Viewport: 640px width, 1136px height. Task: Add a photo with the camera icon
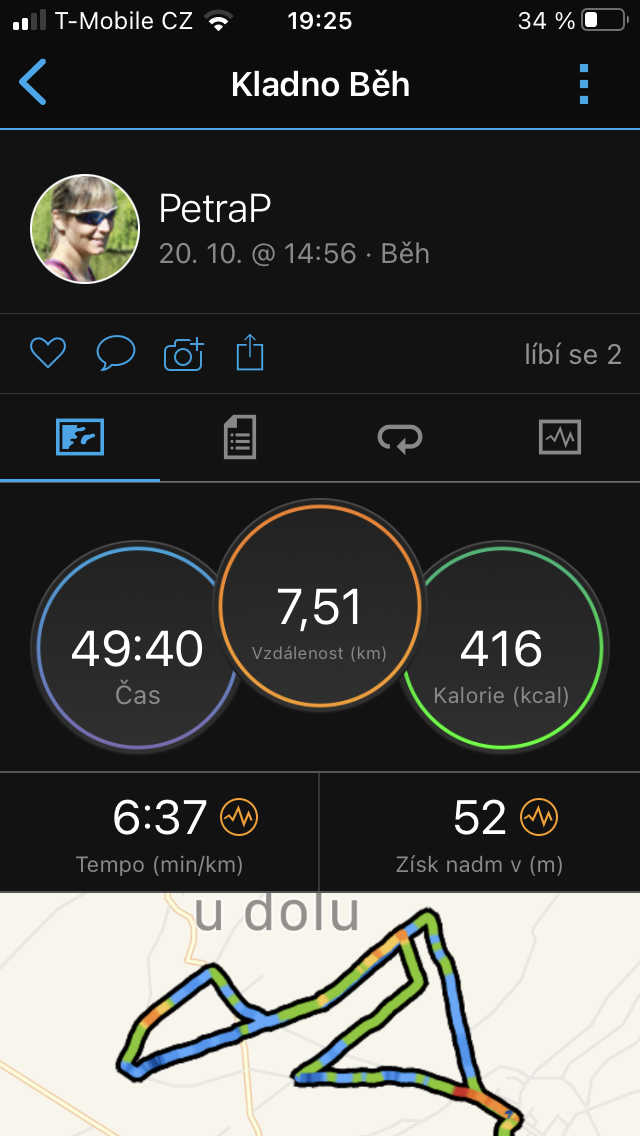(x=183, y=354)
